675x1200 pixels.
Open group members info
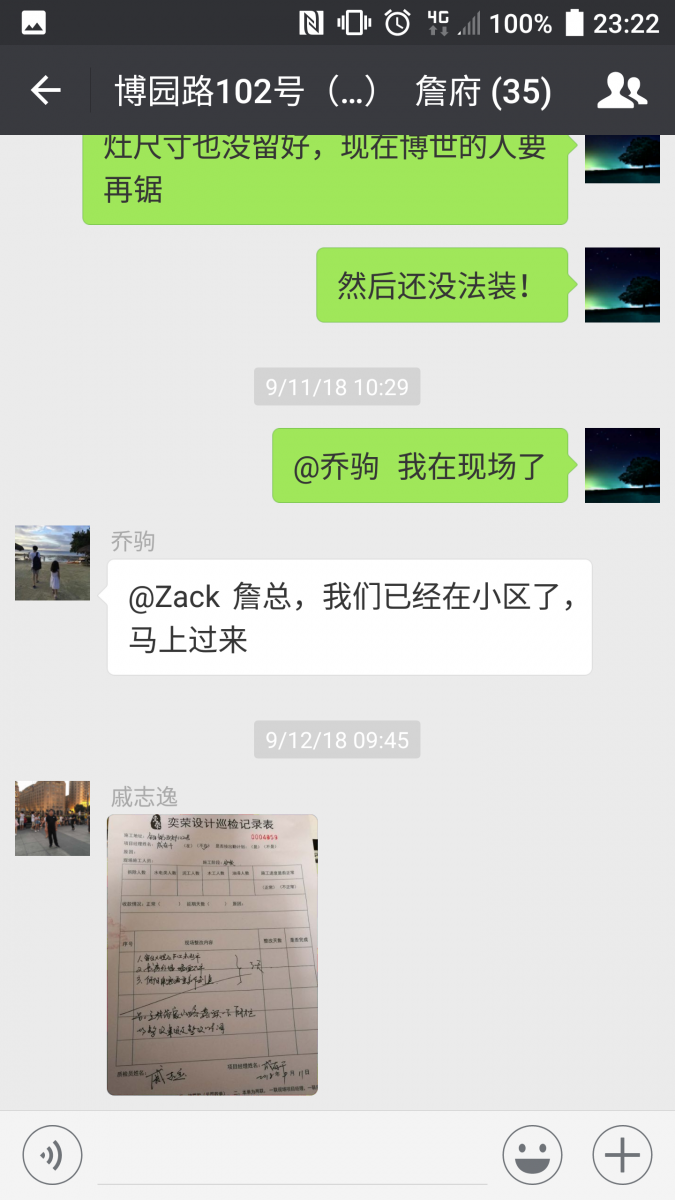click(622, 91)
